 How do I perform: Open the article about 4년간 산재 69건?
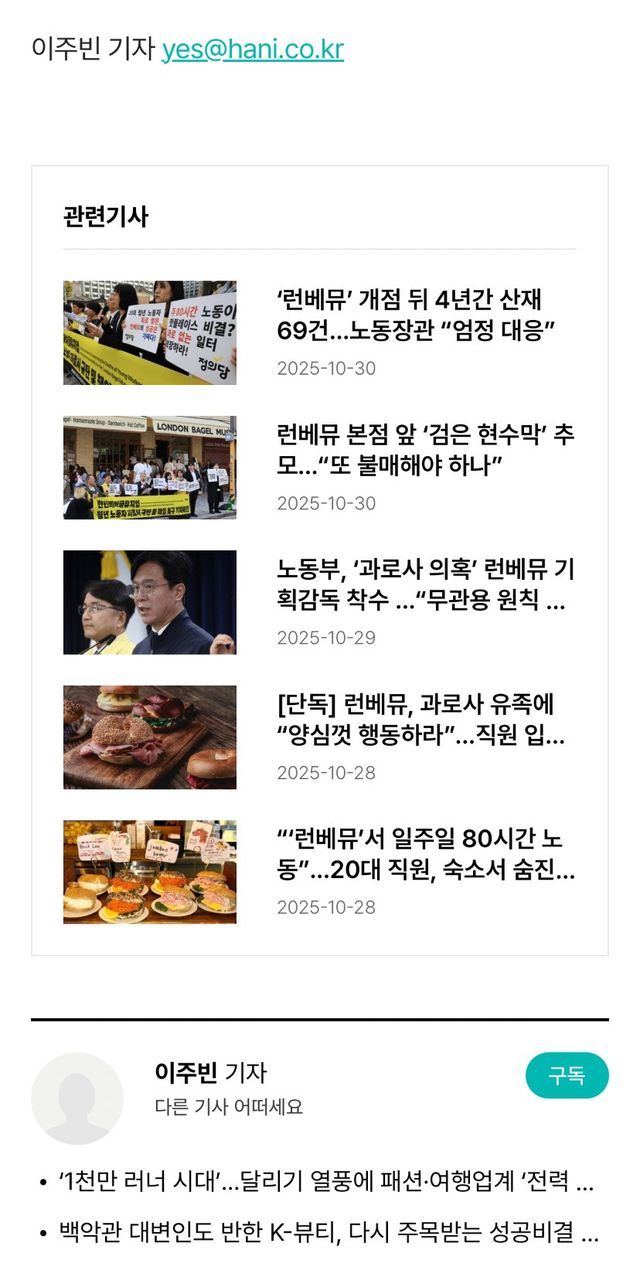(415, 314)
